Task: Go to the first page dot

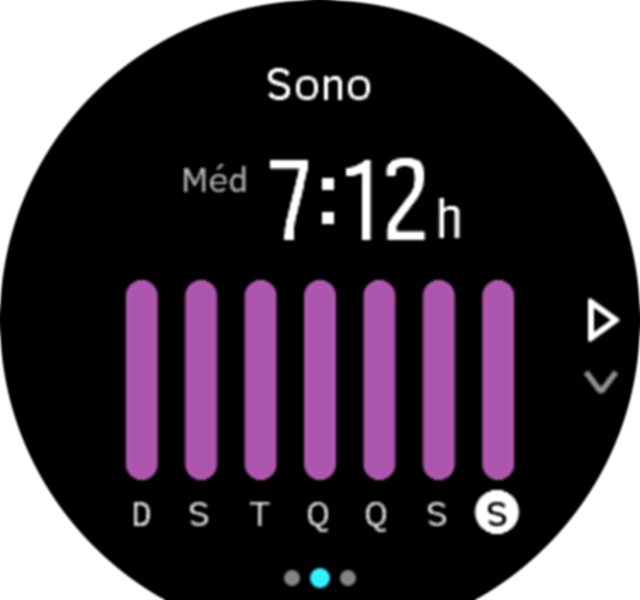Action: click(292, 577)
